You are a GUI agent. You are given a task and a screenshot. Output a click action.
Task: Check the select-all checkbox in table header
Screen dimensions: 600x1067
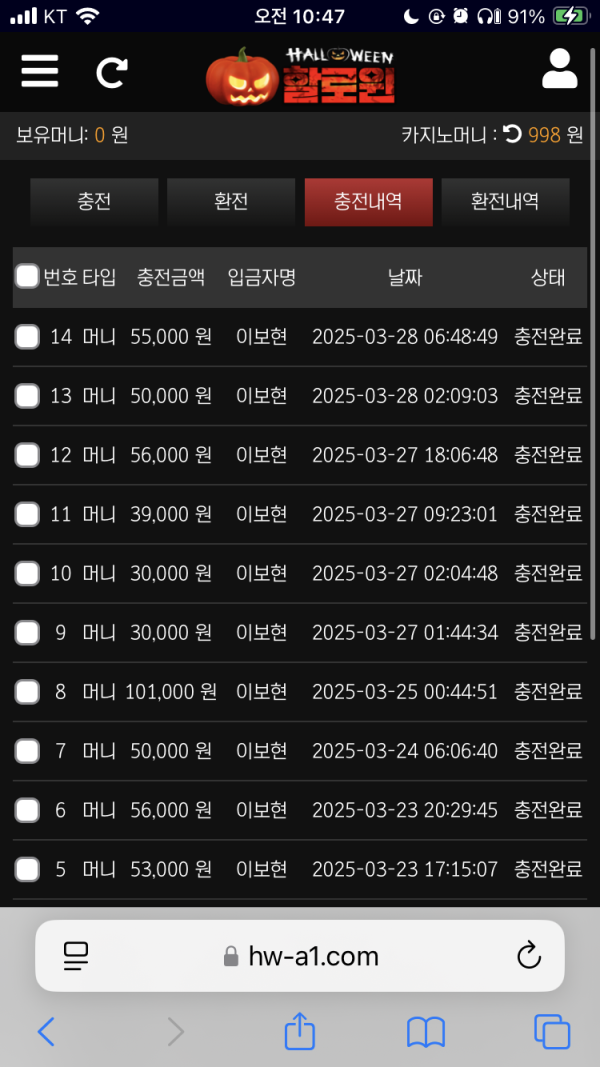27,277
